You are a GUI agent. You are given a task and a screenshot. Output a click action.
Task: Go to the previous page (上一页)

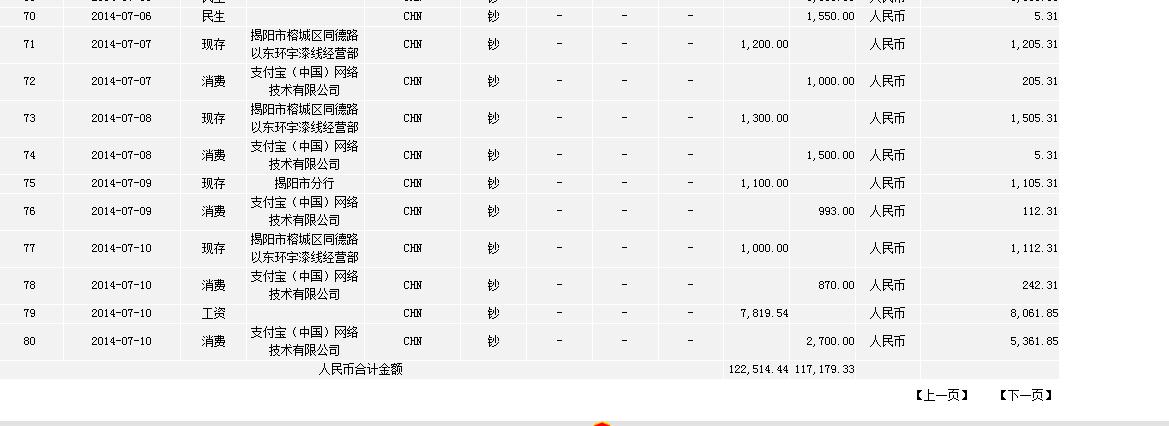coord(941,395)
